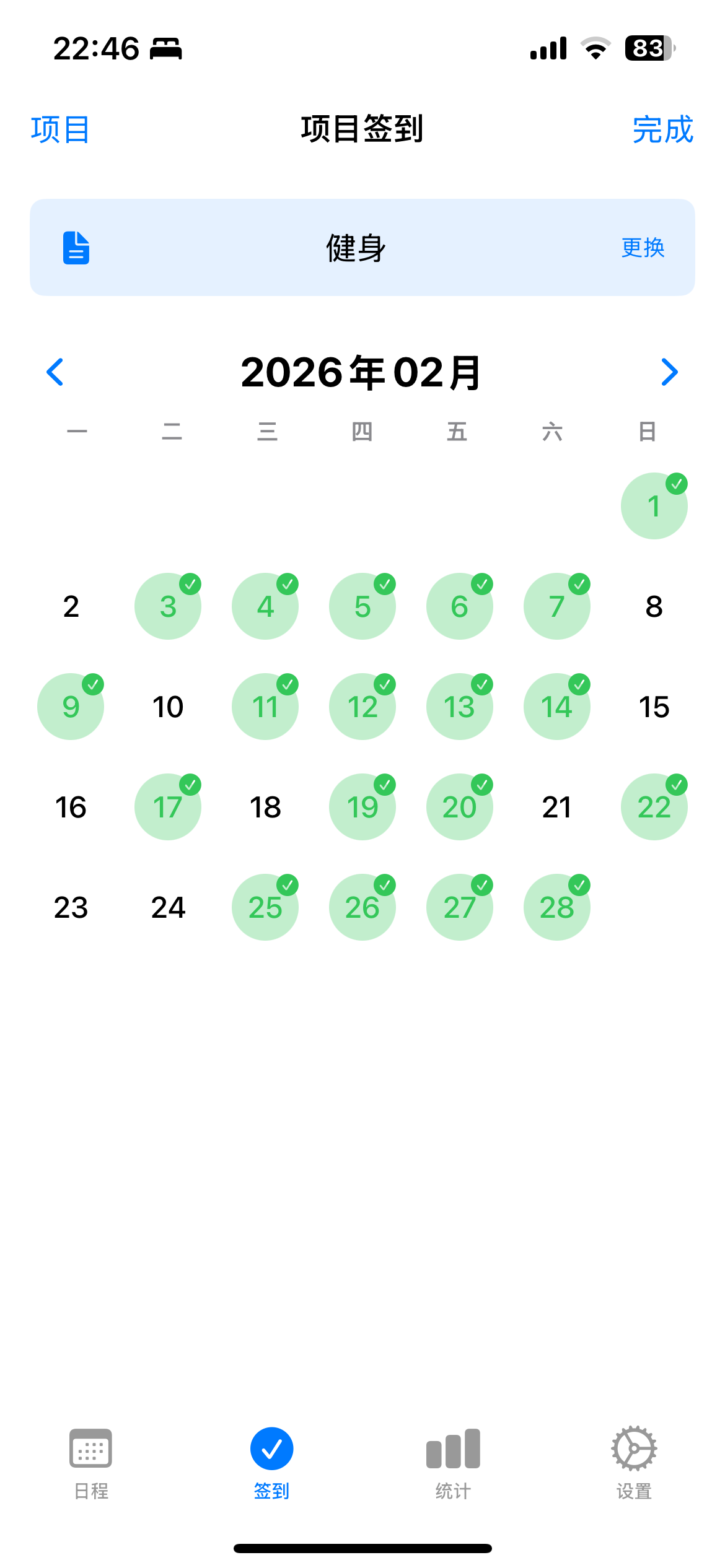Toggle check-in on February 8
This screenshot has width=725, height=1568.
pyautogui.click(x=654, y=607)
